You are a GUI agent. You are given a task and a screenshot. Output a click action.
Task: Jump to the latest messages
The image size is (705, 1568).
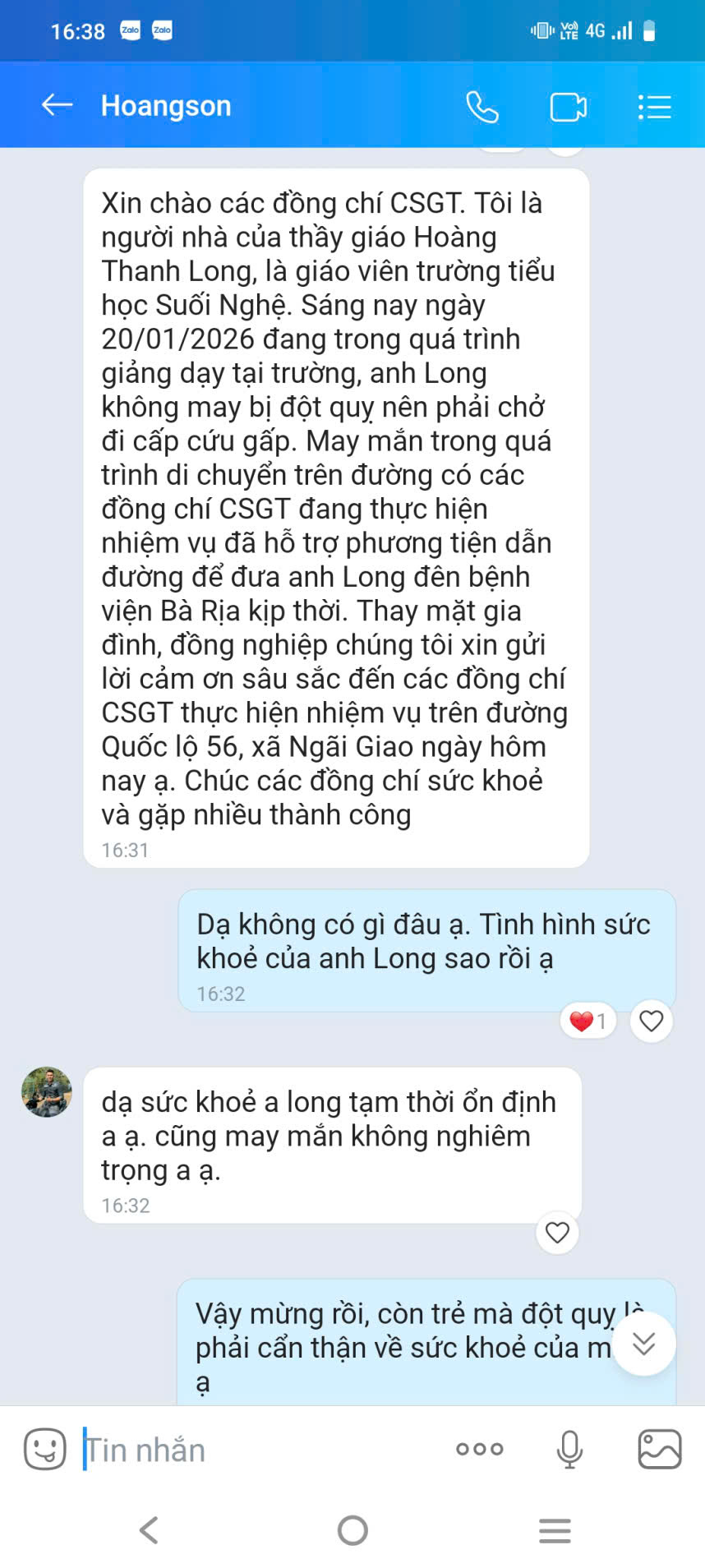click(644, 1344)
